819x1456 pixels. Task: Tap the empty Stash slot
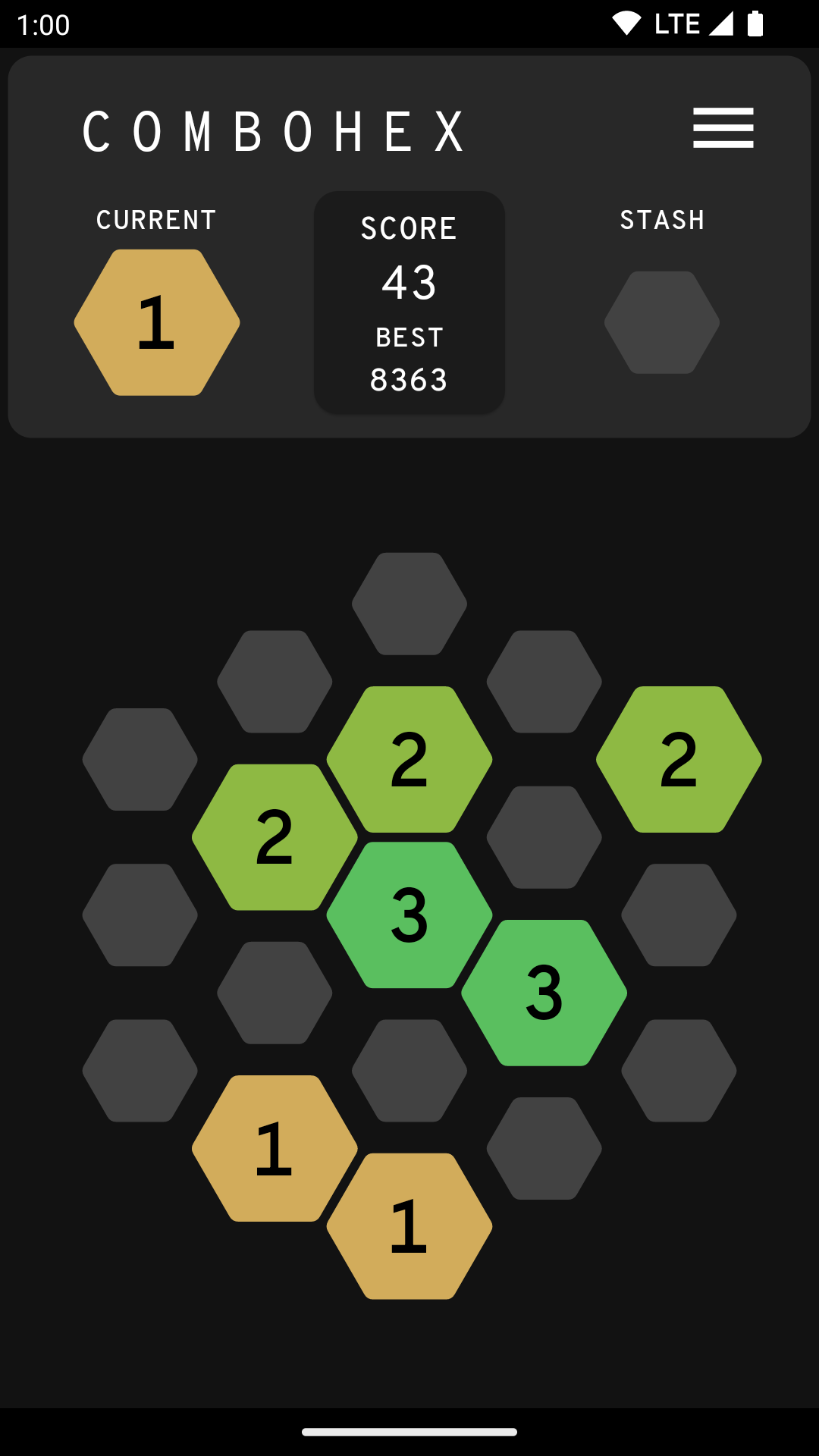[x=662, y=322]
